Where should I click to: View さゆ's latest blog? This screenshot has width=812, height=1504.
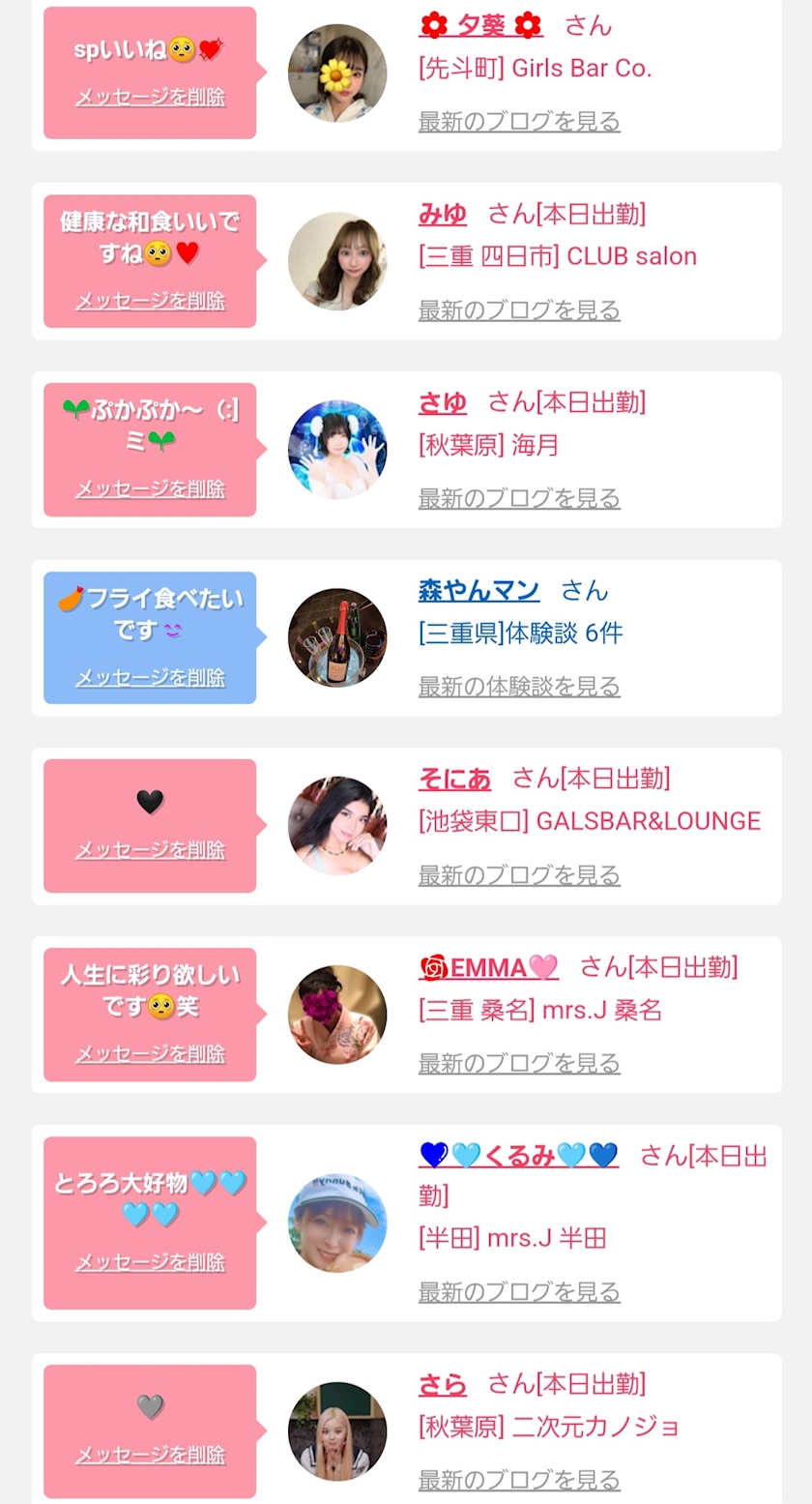519,499
